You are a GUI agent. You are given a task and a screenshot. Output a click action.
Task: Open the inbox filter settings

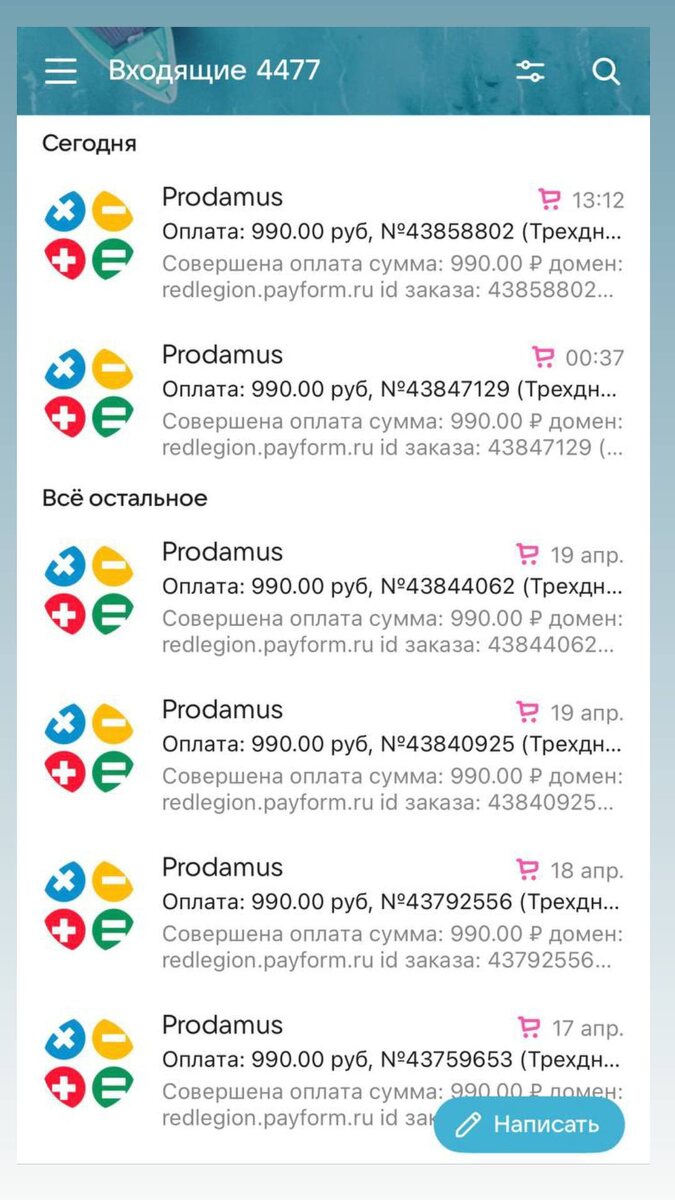[530, 71]
